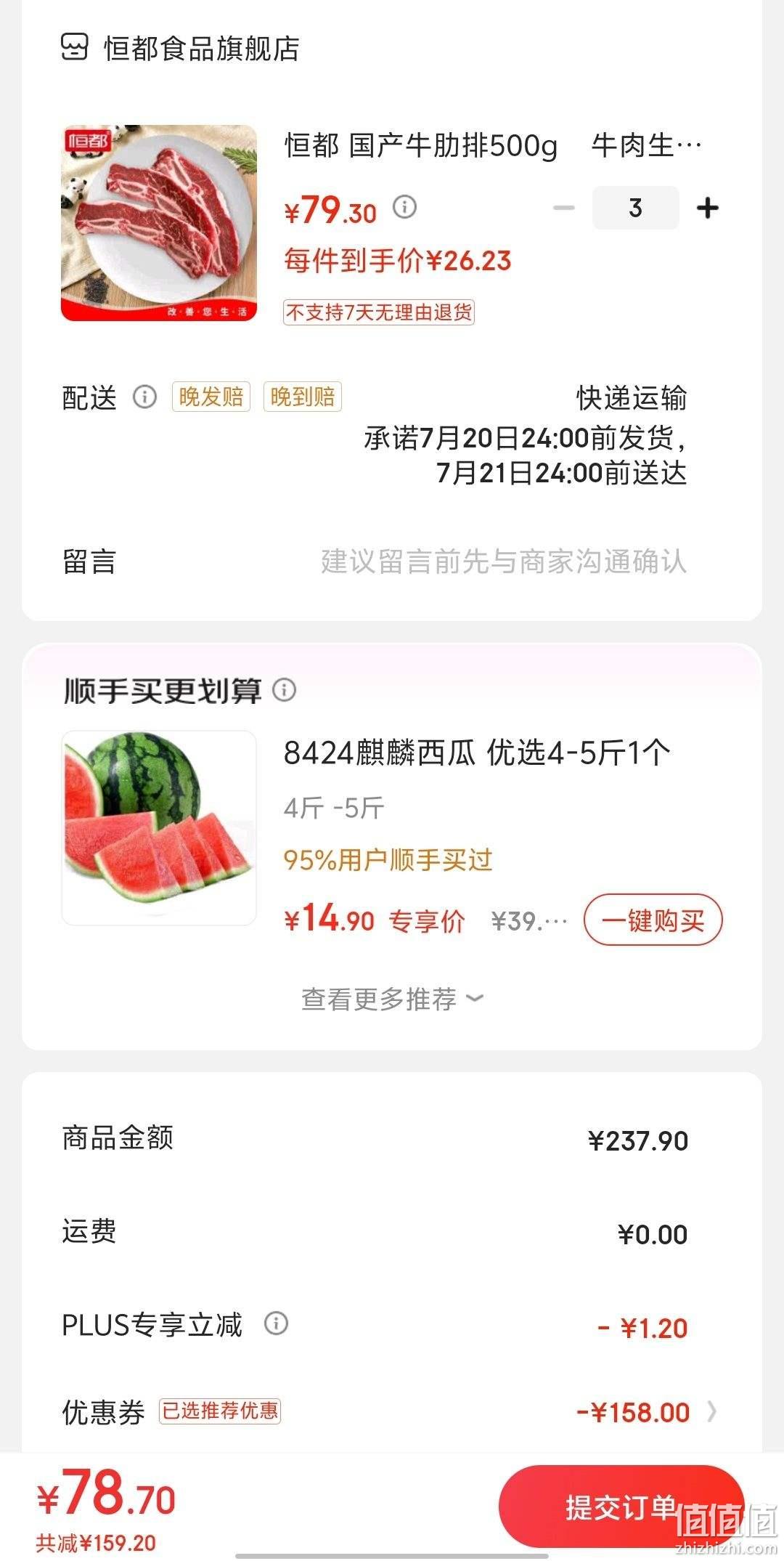Viewport: 784px width, 1561px height.
Task: Open delivery info icon beside 配送
Action: (144, 397)
